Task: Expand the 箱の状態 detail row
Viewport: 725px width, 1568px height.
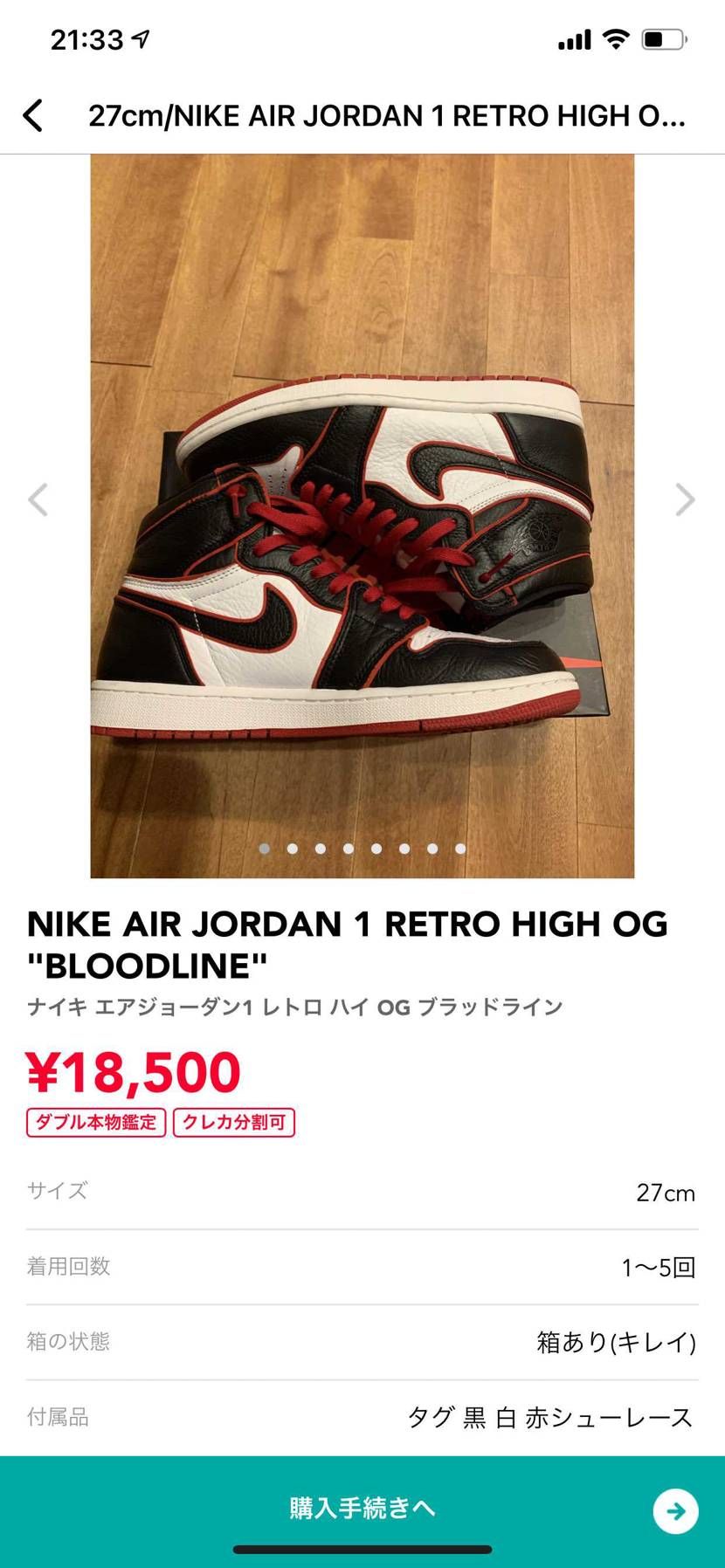Action: tap(362, 1342)
